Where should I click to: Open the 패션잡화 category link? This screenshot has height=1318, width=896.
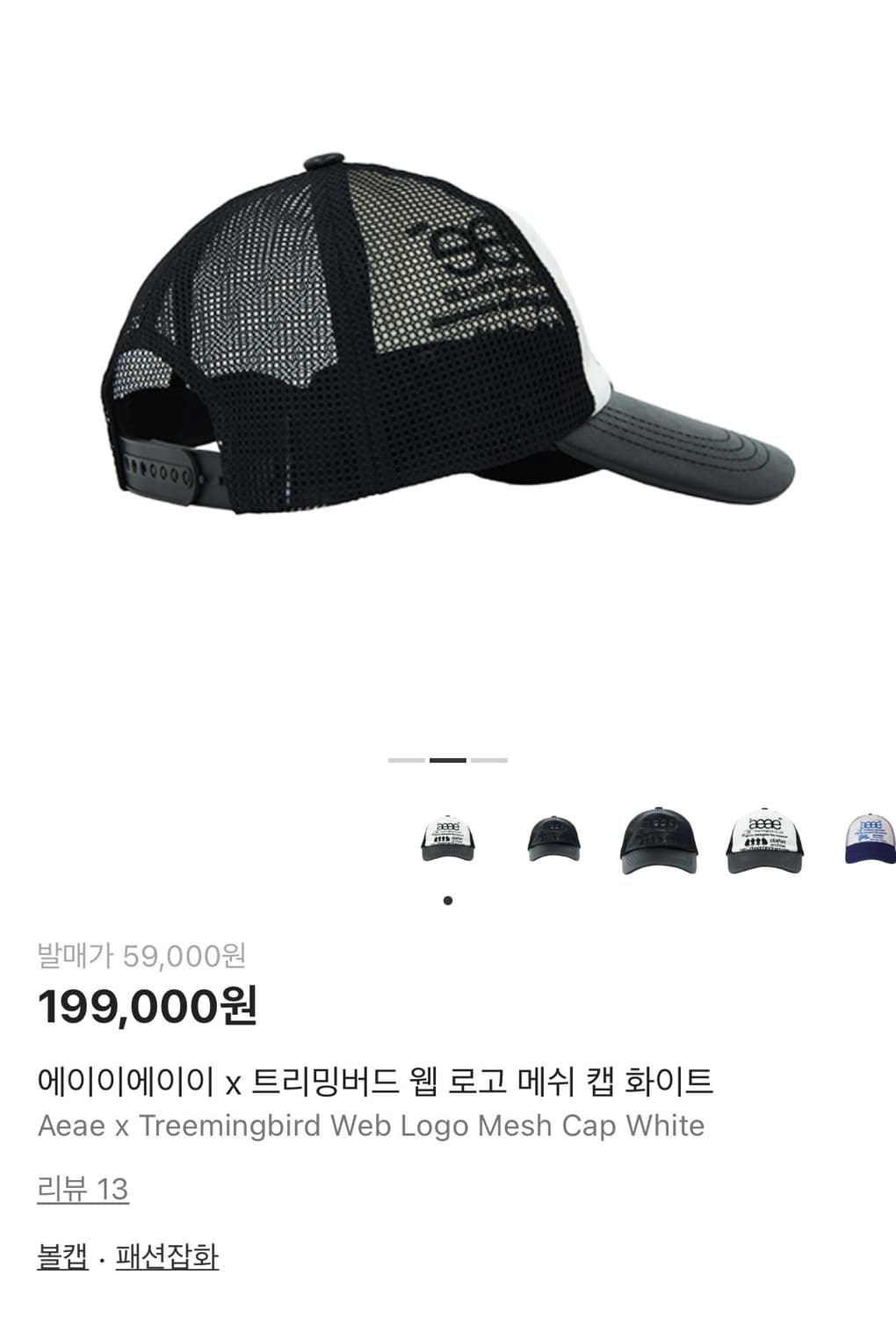pyautogui.click(x=167, y=1258)
